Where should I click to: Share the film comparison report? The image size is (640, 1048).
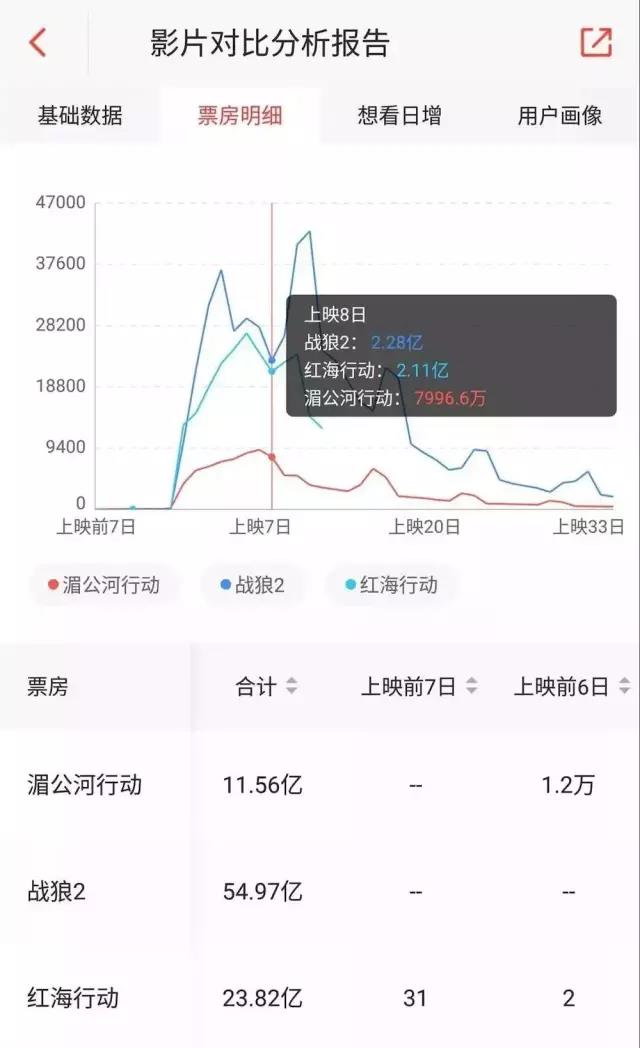pyautogui.click(x=596, y=43)
